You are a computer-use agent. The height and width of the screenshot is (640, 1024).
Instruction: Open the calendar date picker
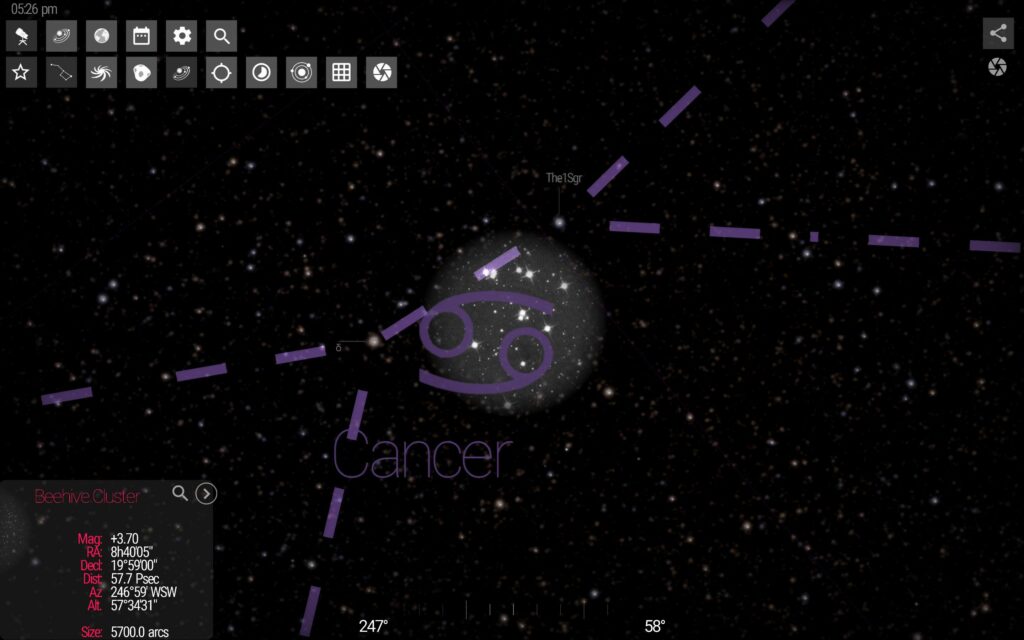141,37
